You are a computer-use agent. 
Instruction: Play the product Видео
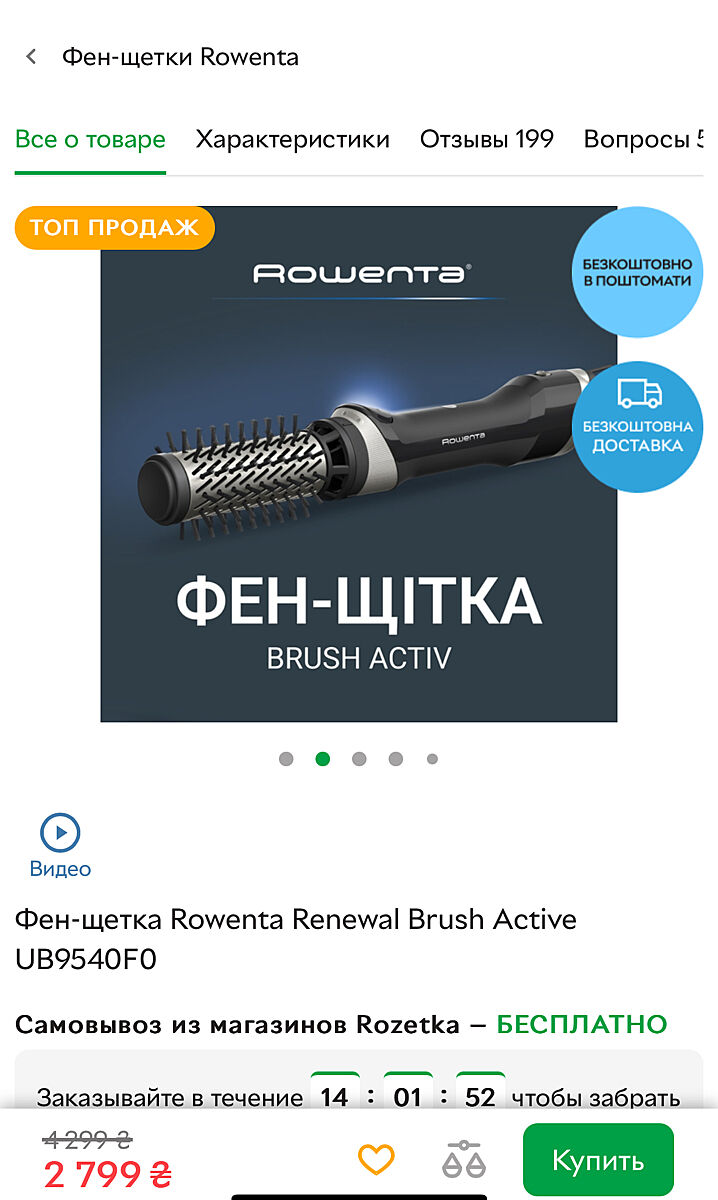(x=60, y=832)
